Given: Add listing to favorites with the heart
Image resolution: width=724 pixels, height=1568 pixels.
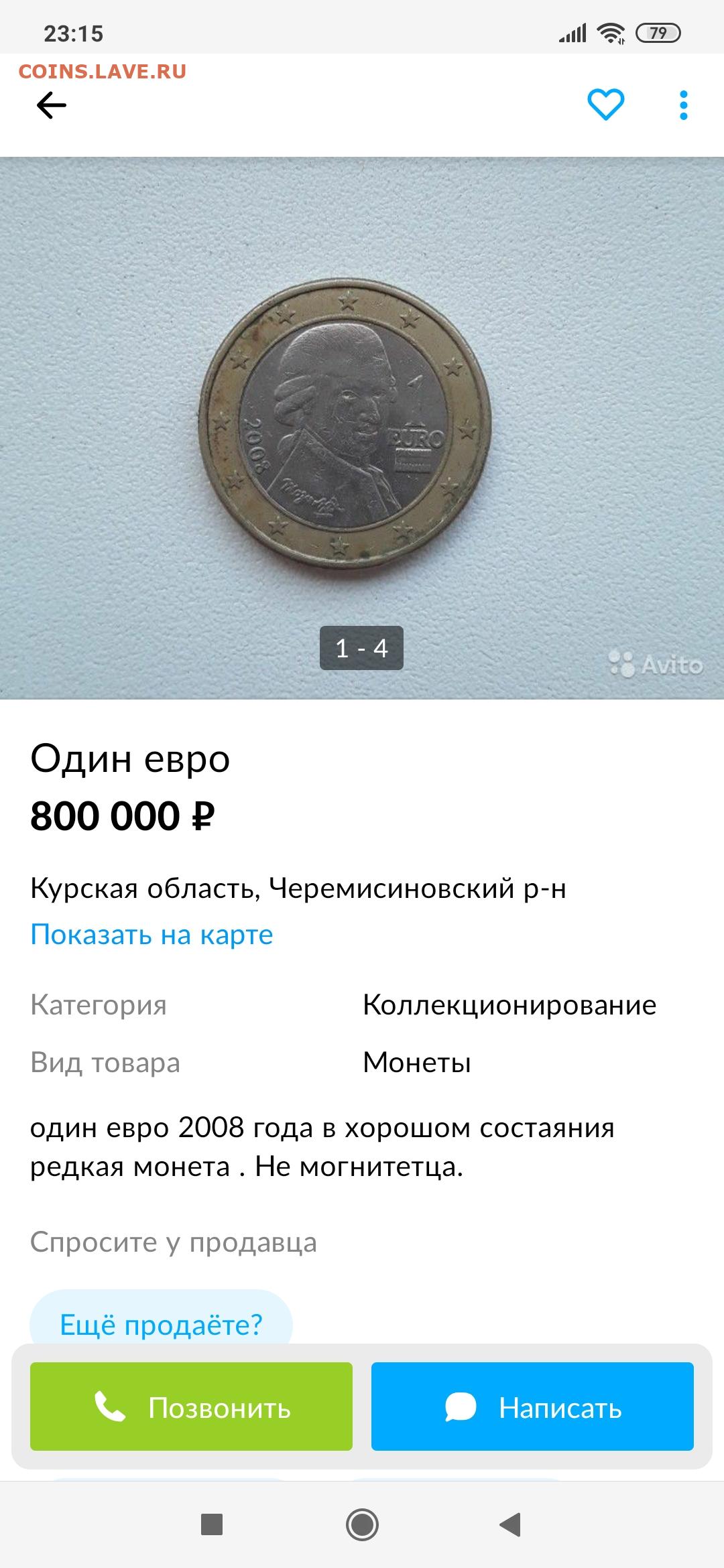Looking at the screenshot, I should coord(606,105).
